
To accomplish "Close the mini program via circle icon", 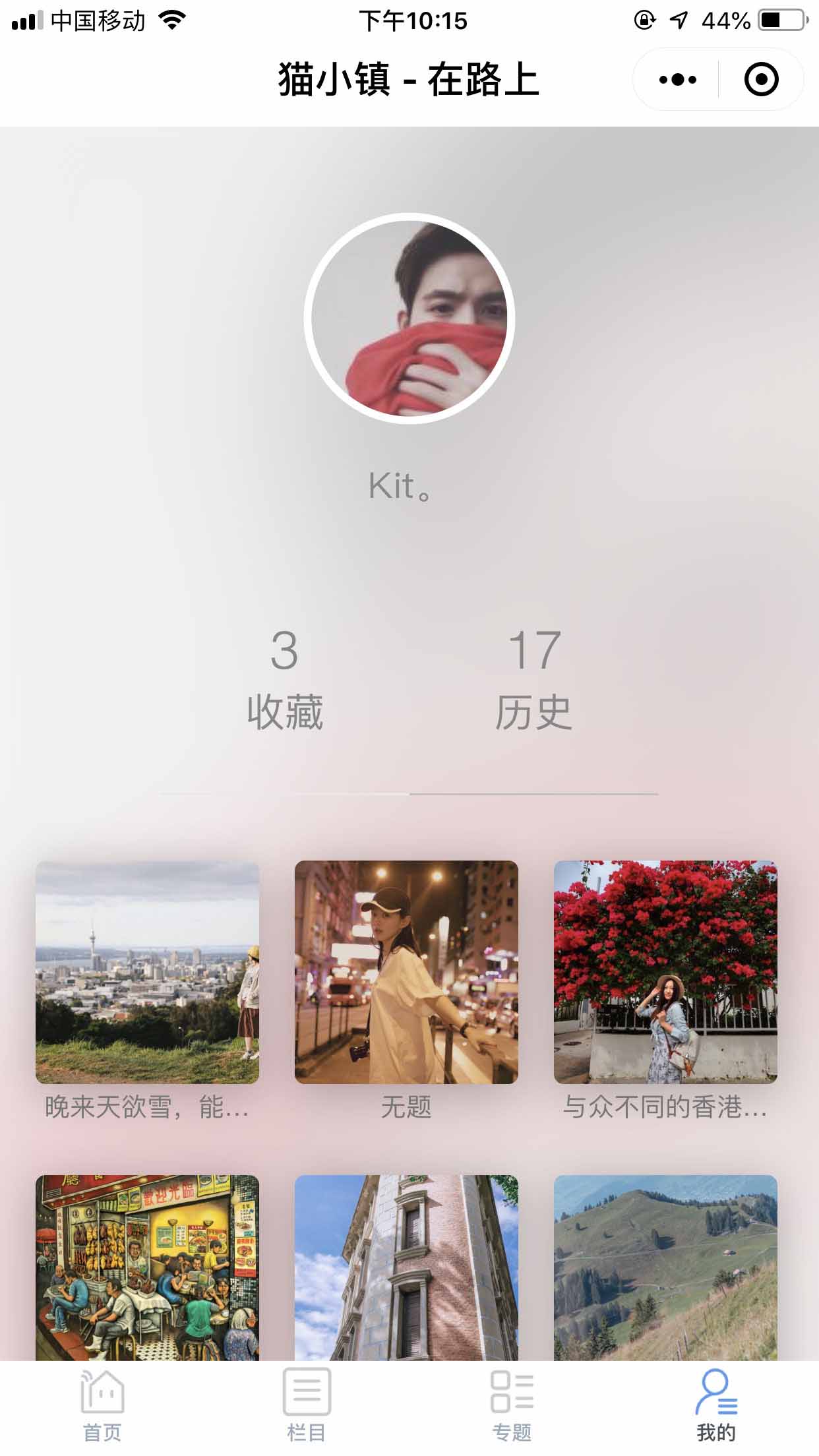I will click(x=761, y=80).
